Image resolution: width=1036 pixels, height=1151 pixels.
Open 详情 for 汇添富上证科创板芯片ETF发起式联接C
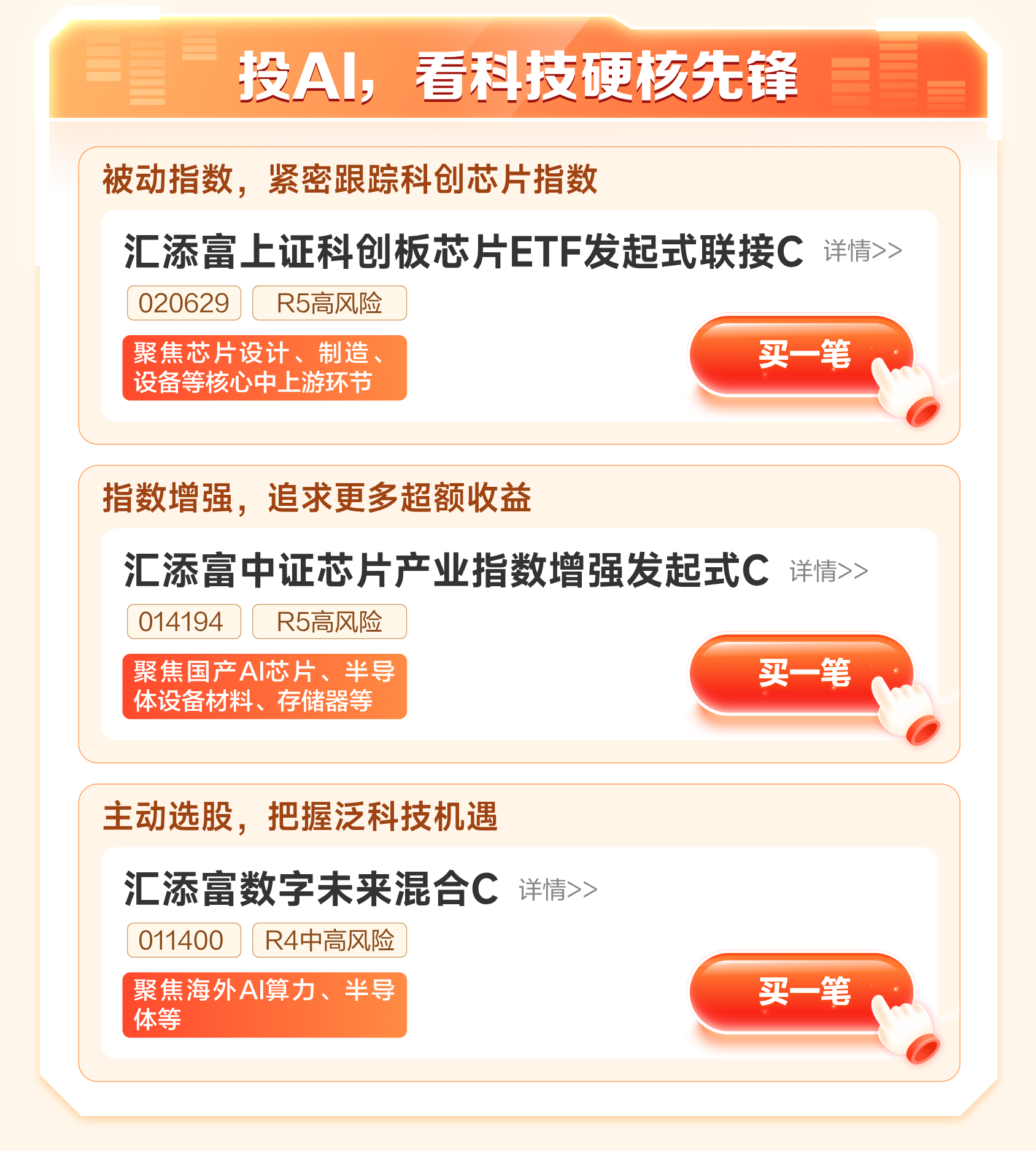click(862, 251)
